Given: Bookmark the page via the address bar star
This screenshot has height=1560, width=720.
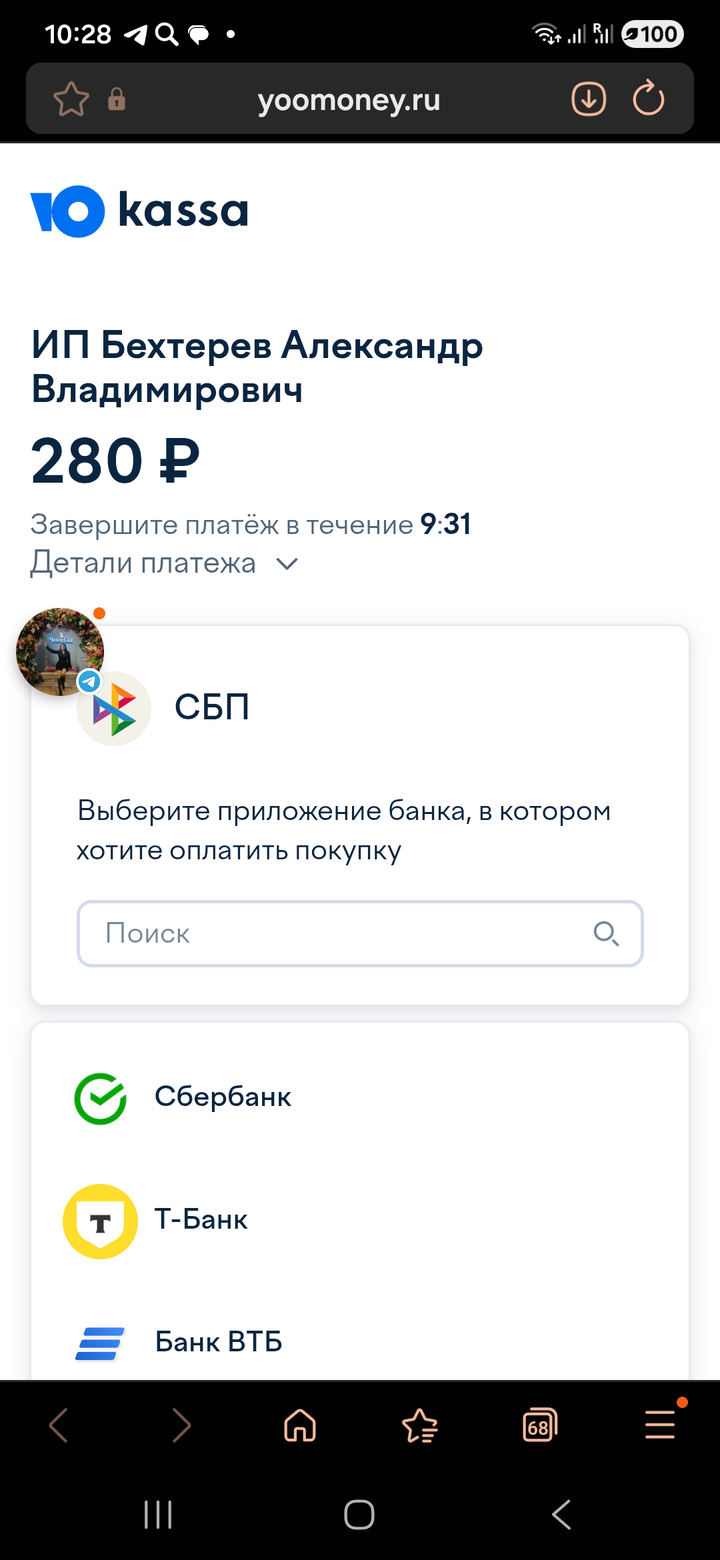Looking at the screenshot, I should (x=70, y=98).
